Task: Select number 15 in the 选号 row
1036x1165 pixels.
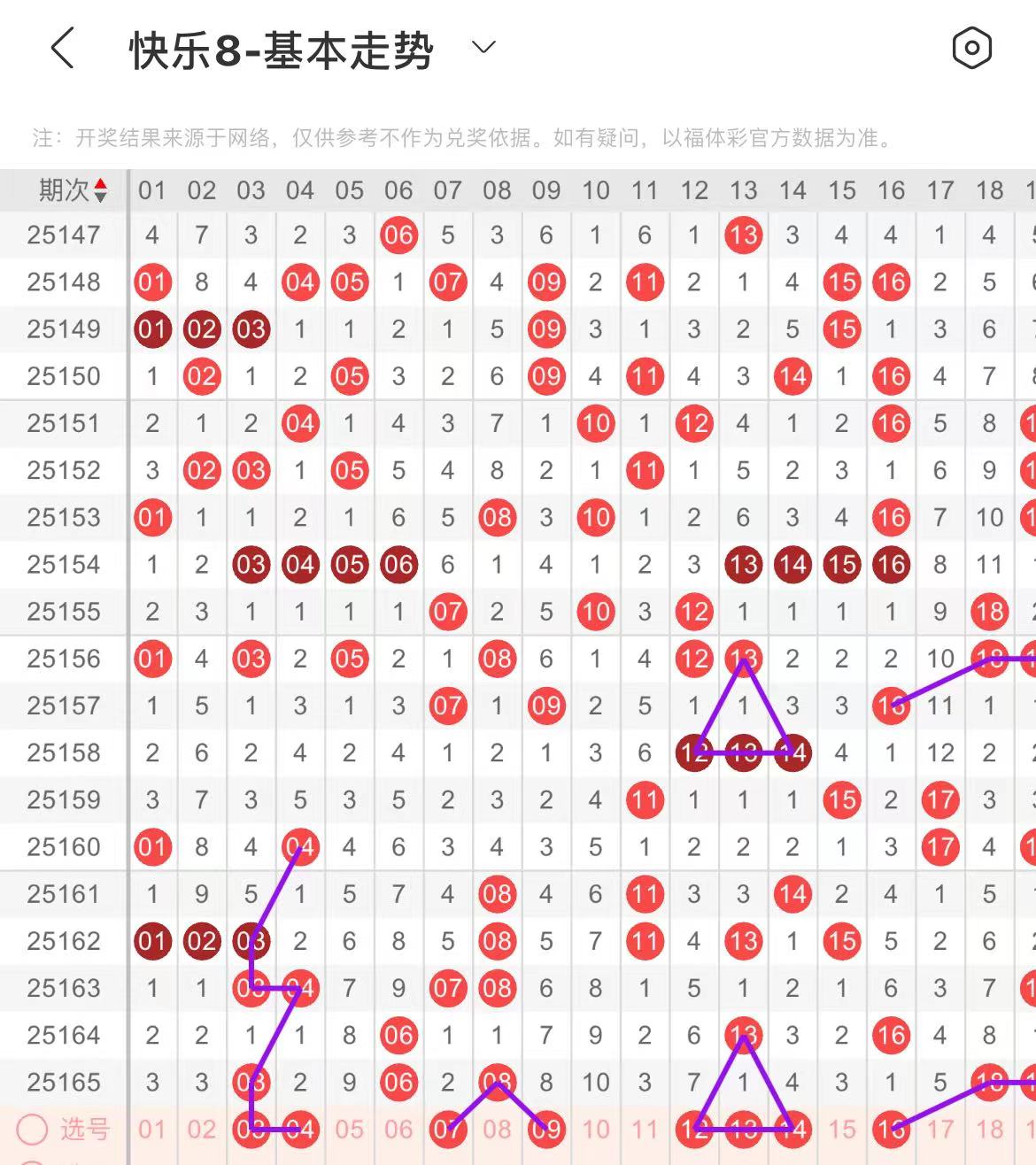Action: tap(842, 1129)
